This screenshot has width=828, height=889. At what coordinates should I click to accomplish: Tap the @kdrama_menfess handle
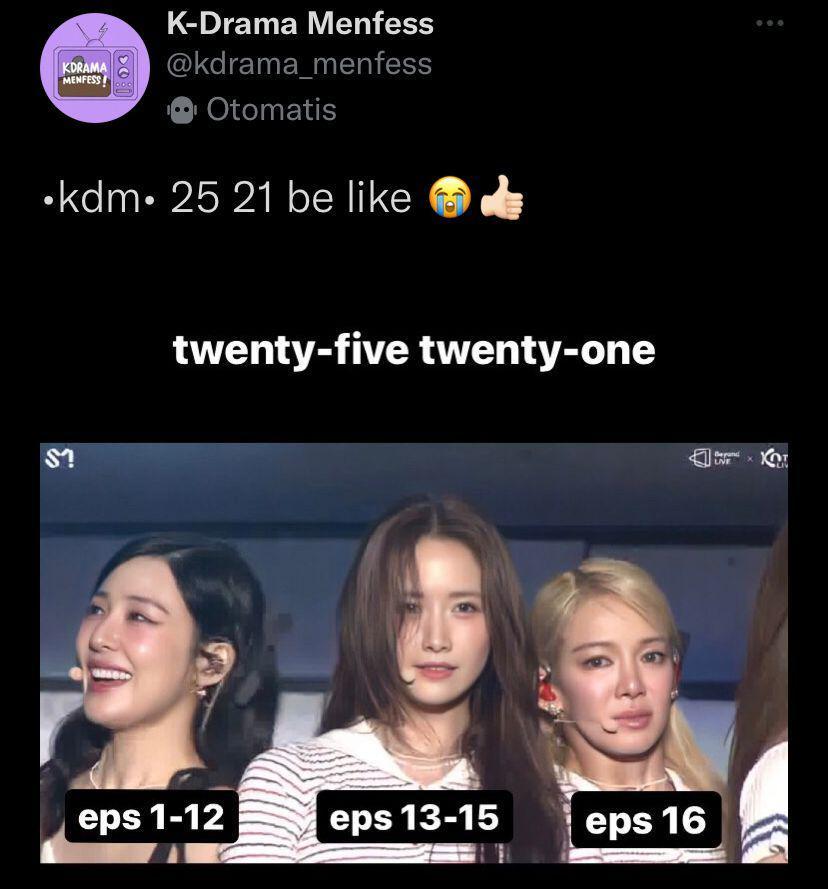298,64
